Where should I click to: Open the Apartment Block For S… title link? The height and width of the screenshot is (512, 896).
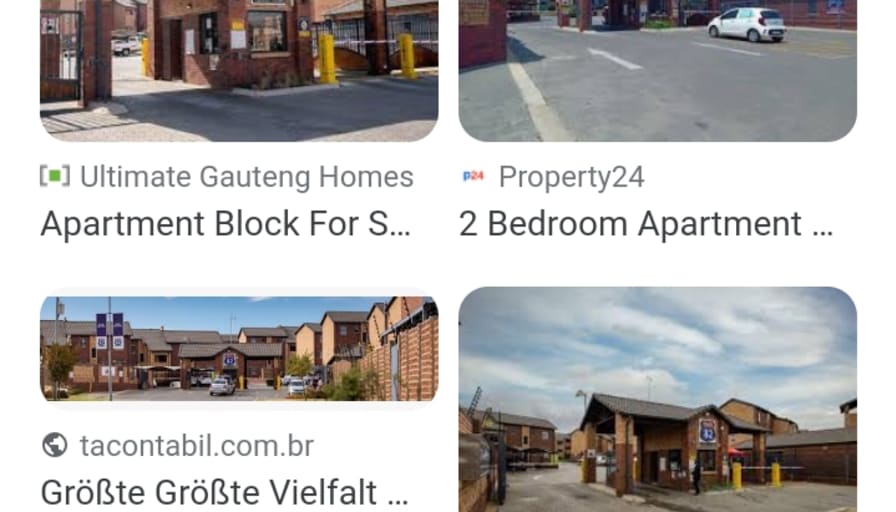point(226,224)
